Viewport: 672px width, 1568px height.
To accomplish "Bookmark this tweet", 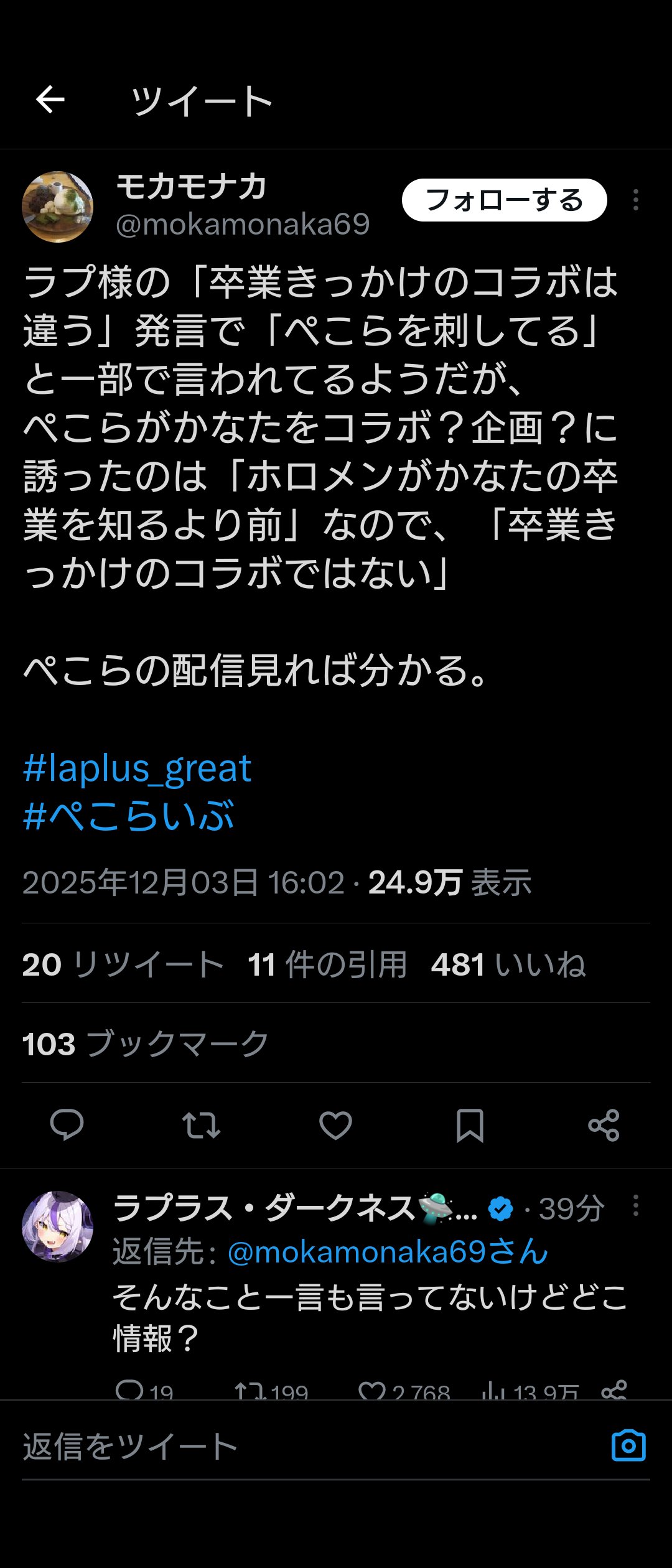I will tap(470, 1125).
